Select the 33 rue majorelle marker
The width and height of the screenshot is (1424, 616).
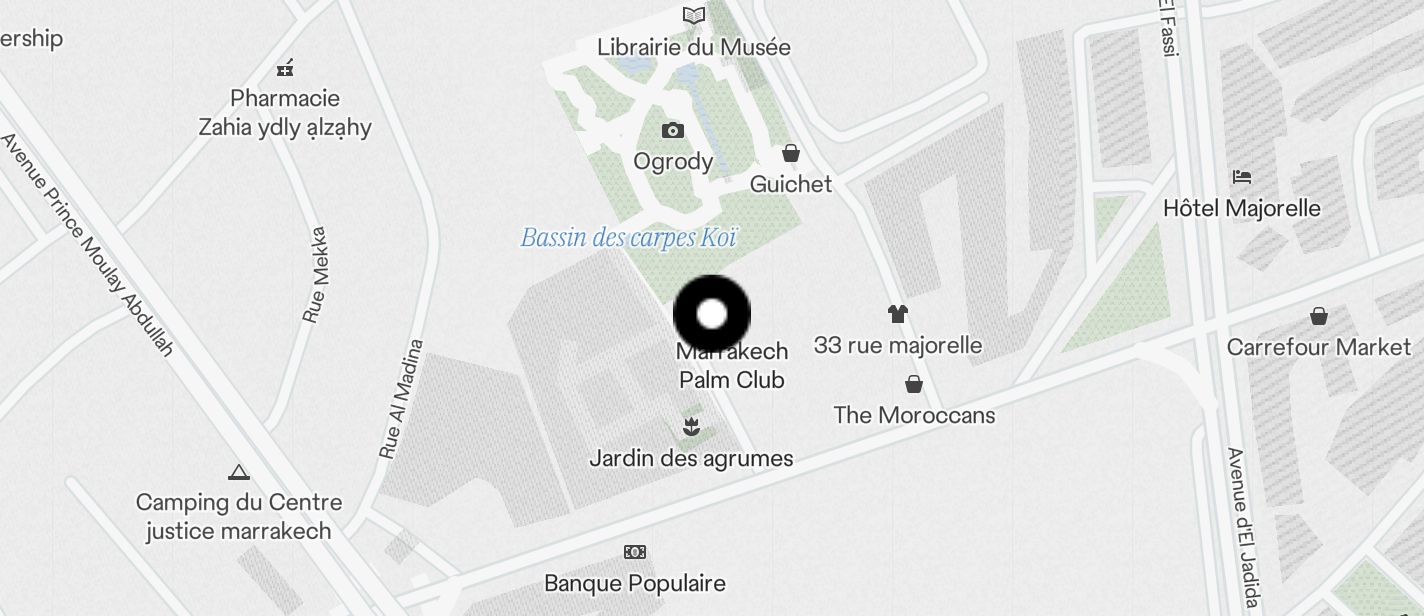[897, 314]
